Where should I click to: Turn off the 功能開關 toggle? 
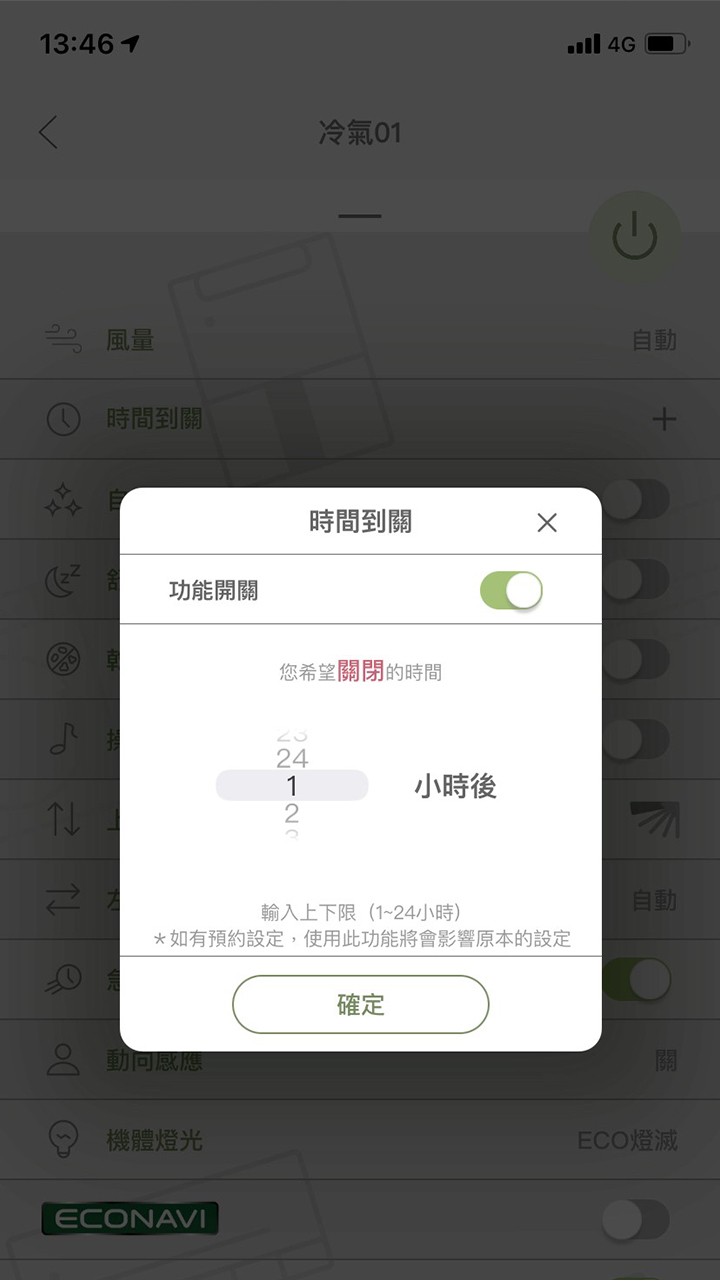pyautogui.click(x=511, y=590)
